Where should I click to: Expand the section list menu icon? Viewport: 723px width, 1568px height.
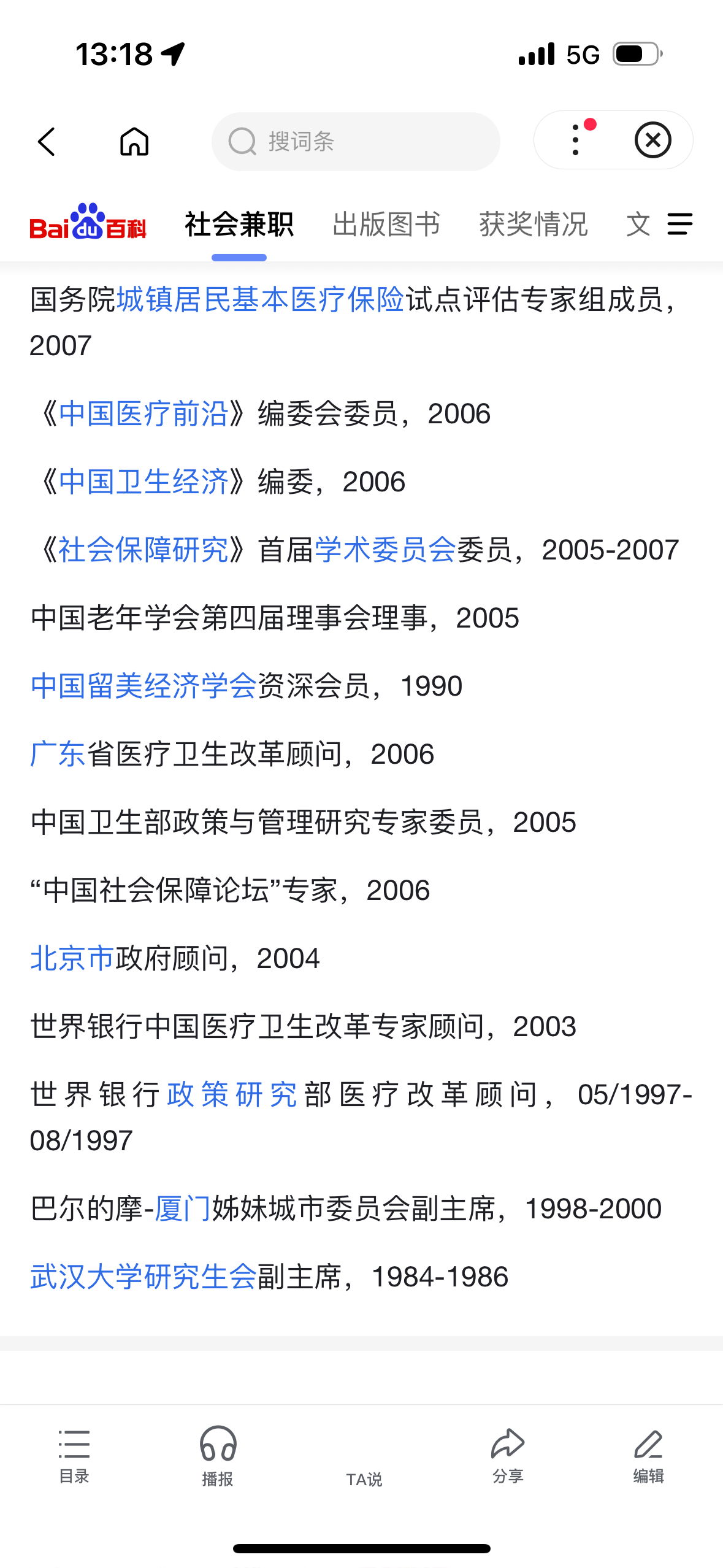[679, 224]
